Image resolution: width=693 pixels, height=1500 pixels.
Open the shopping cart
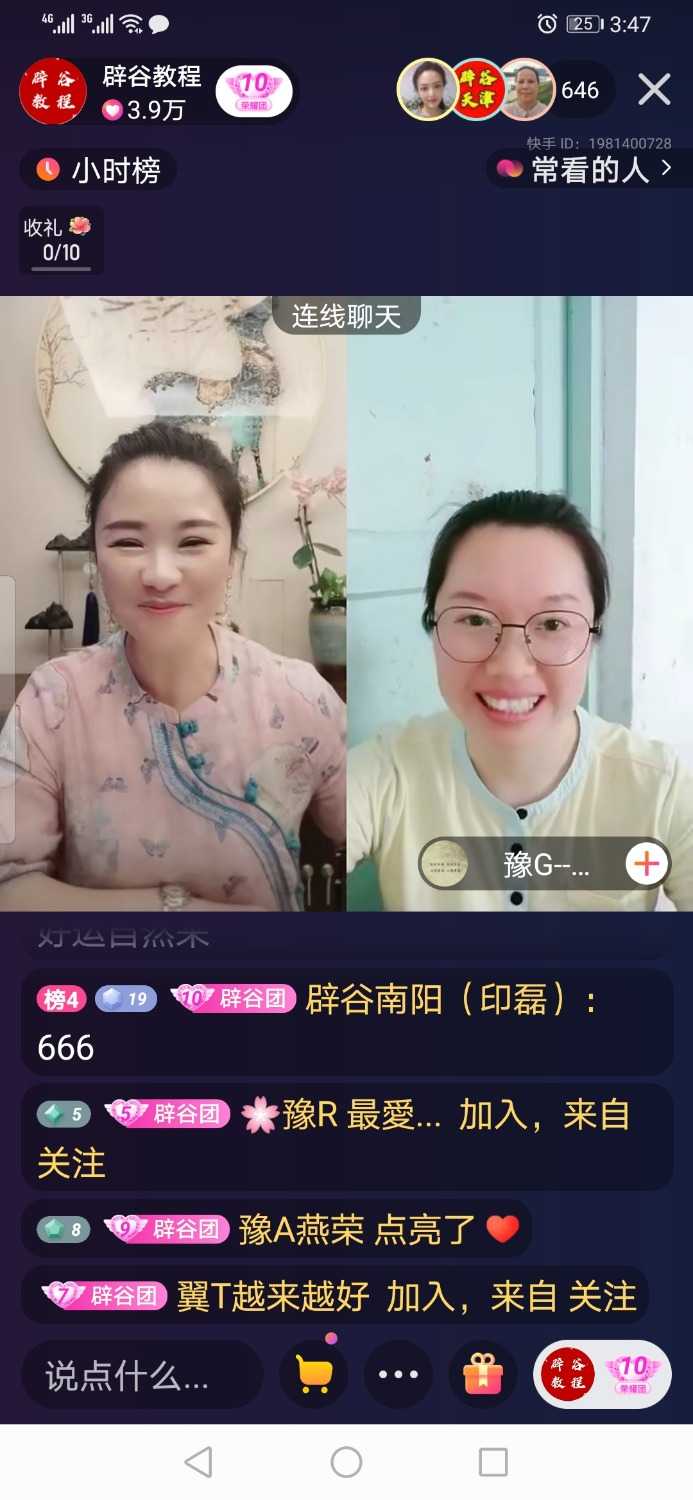point(314,1375)
